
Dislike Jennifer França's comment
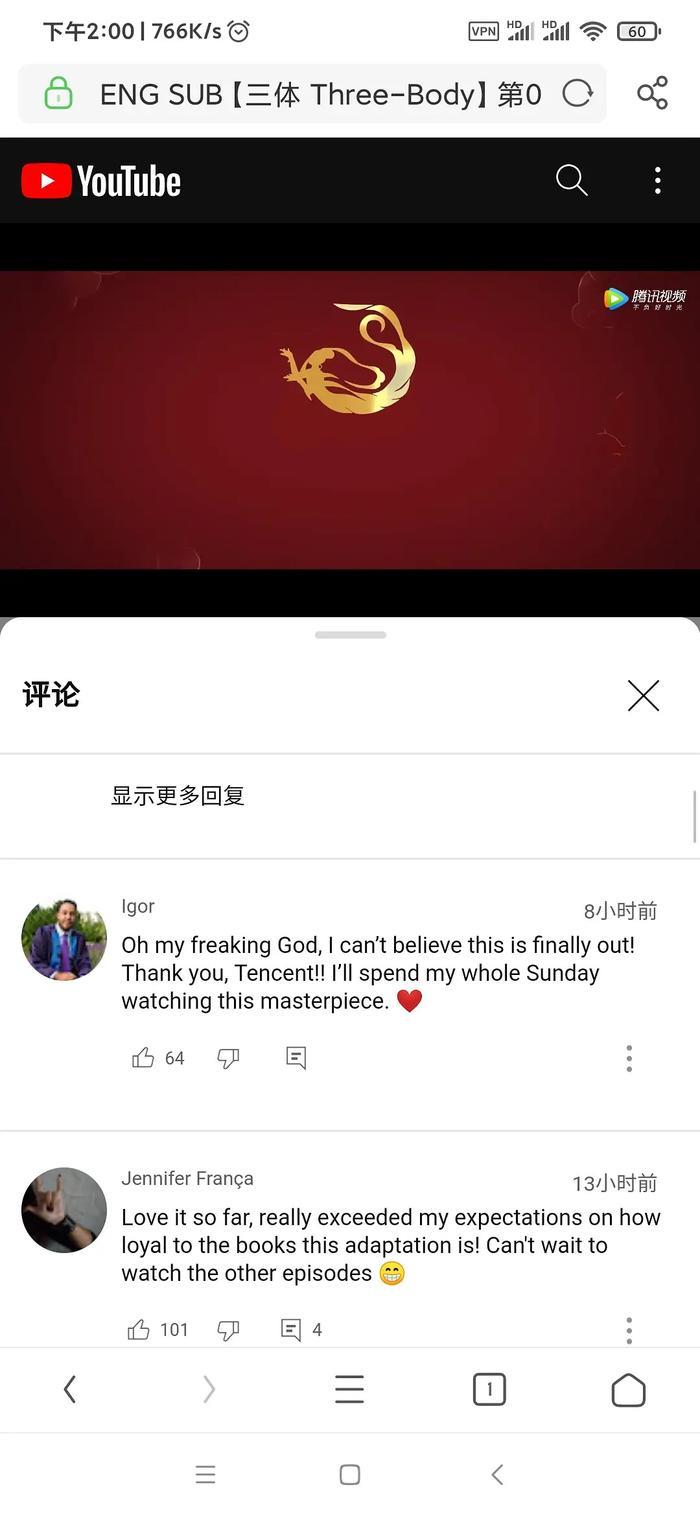pos(228,1329)
